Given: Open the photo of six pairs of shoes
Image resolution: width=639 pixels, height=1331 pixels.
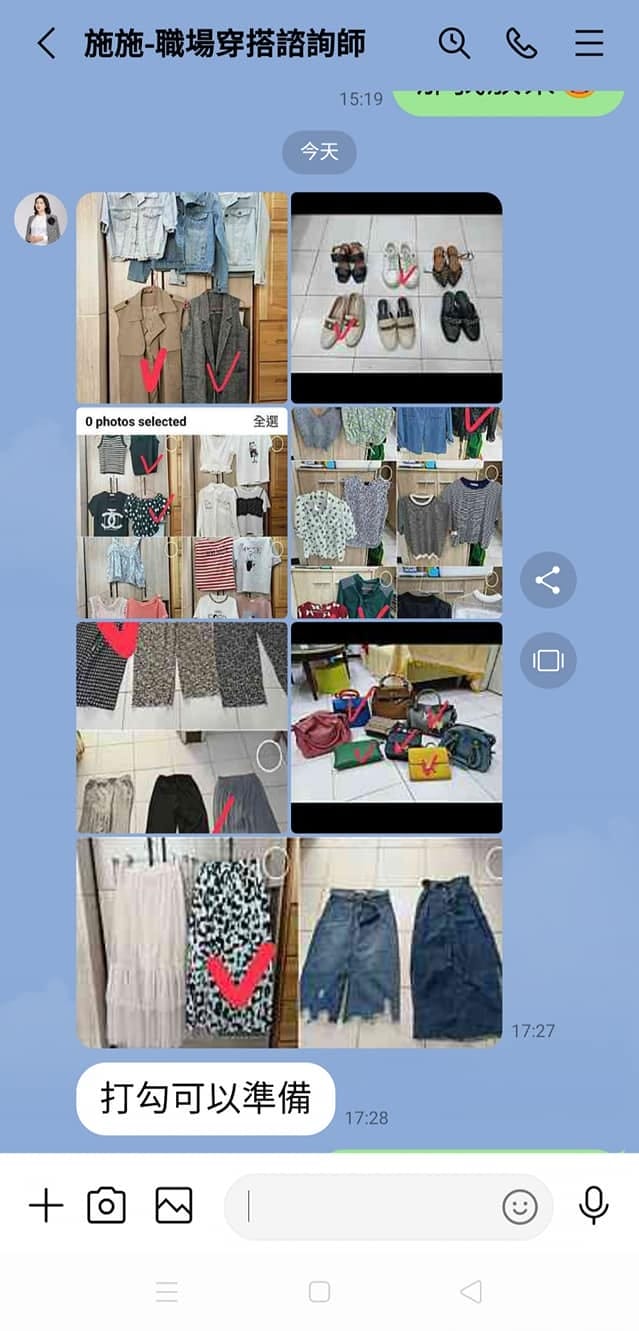Looking at the screenshot, I should [x=397, y=297].
